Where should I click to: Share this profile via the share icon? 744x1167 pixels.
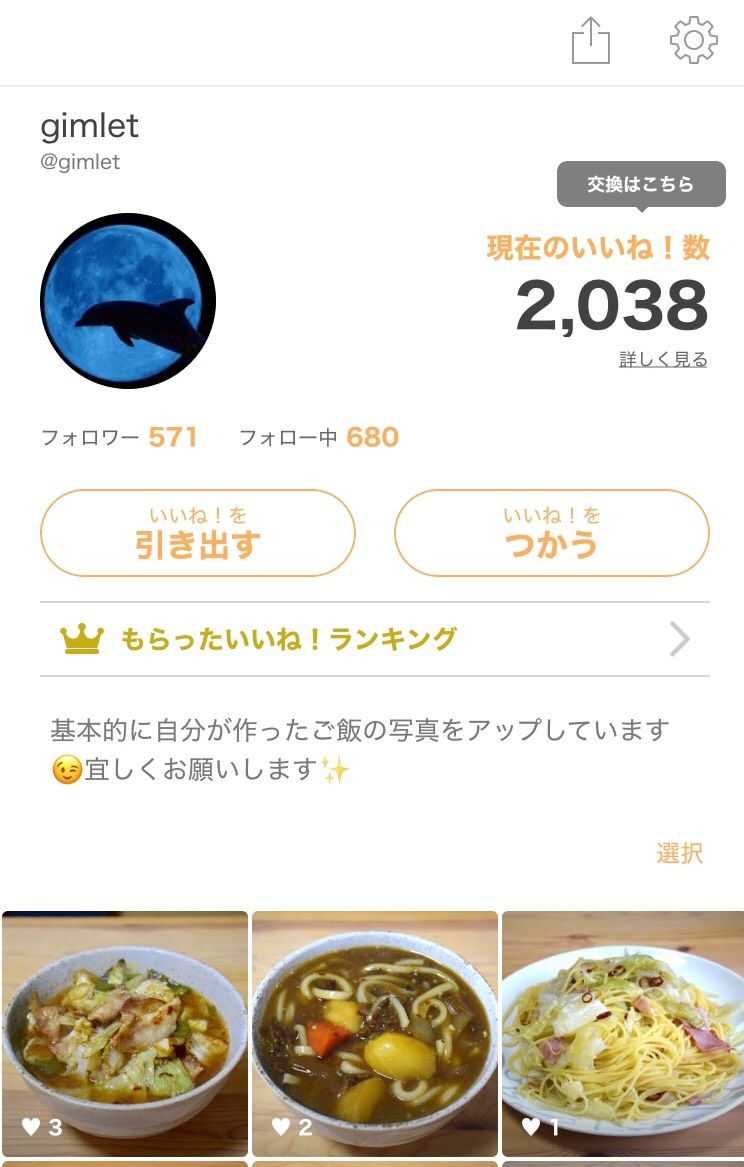(590, 42)
